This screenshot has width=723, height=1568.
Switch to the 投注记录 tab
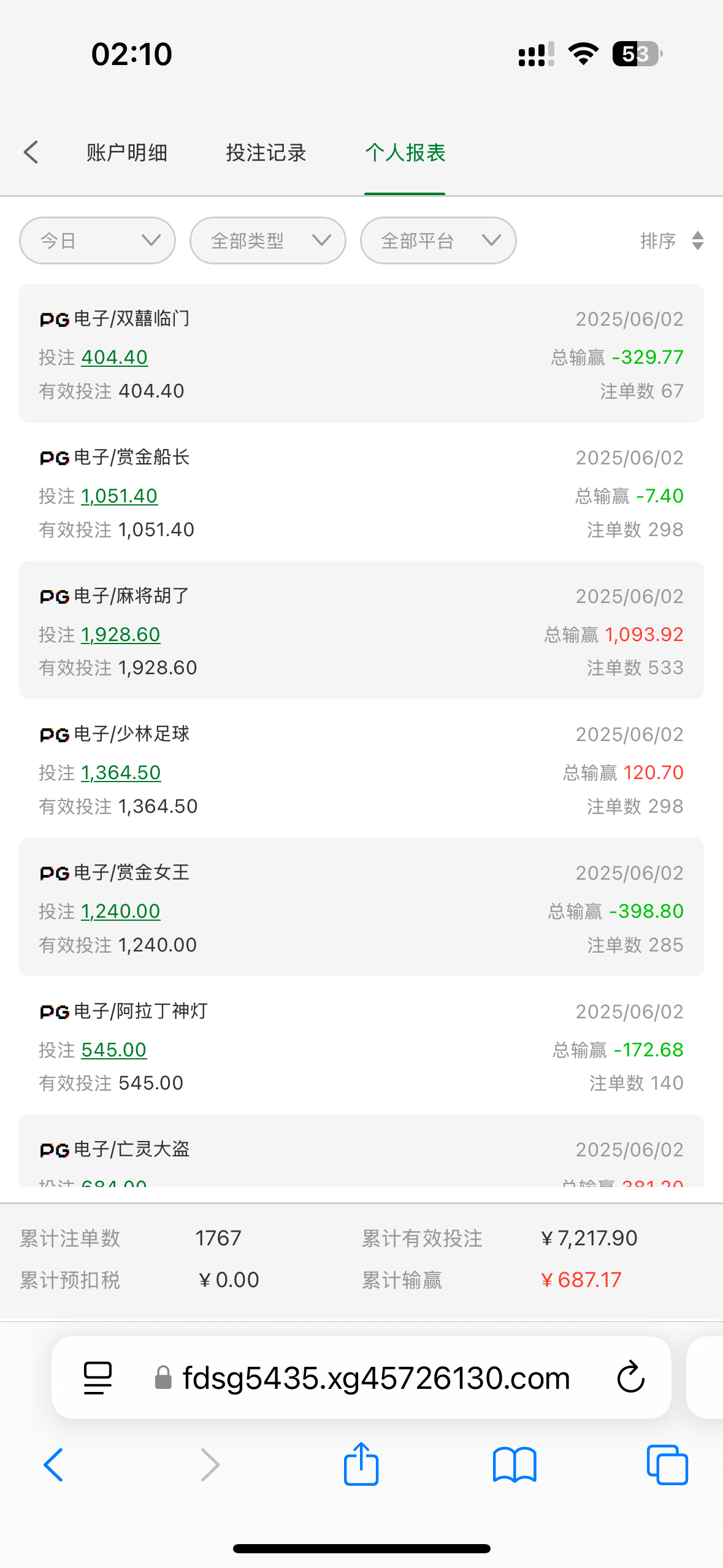point(266,153)
